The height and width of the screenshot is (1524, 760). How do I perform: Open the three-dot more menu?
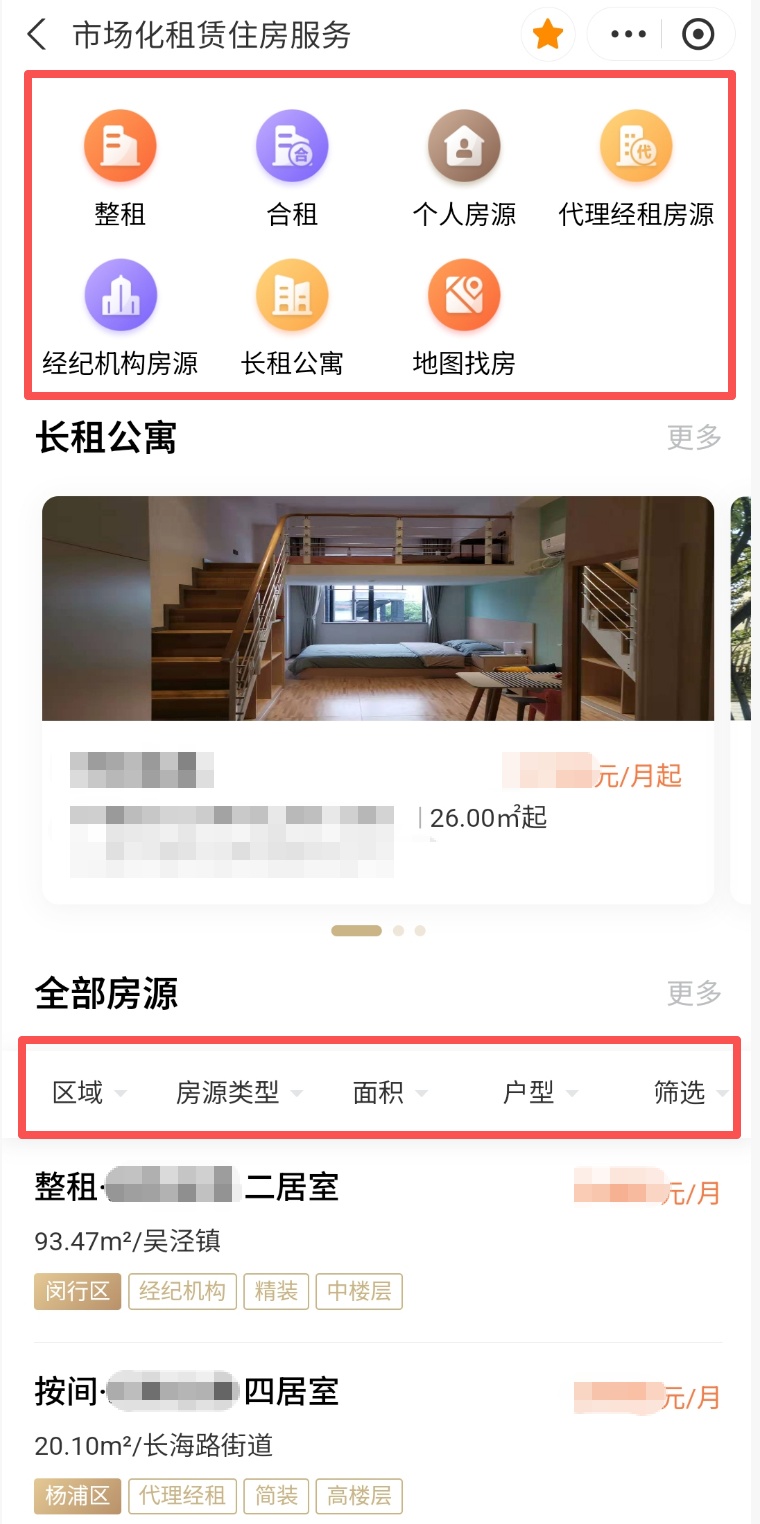(628, 35)
